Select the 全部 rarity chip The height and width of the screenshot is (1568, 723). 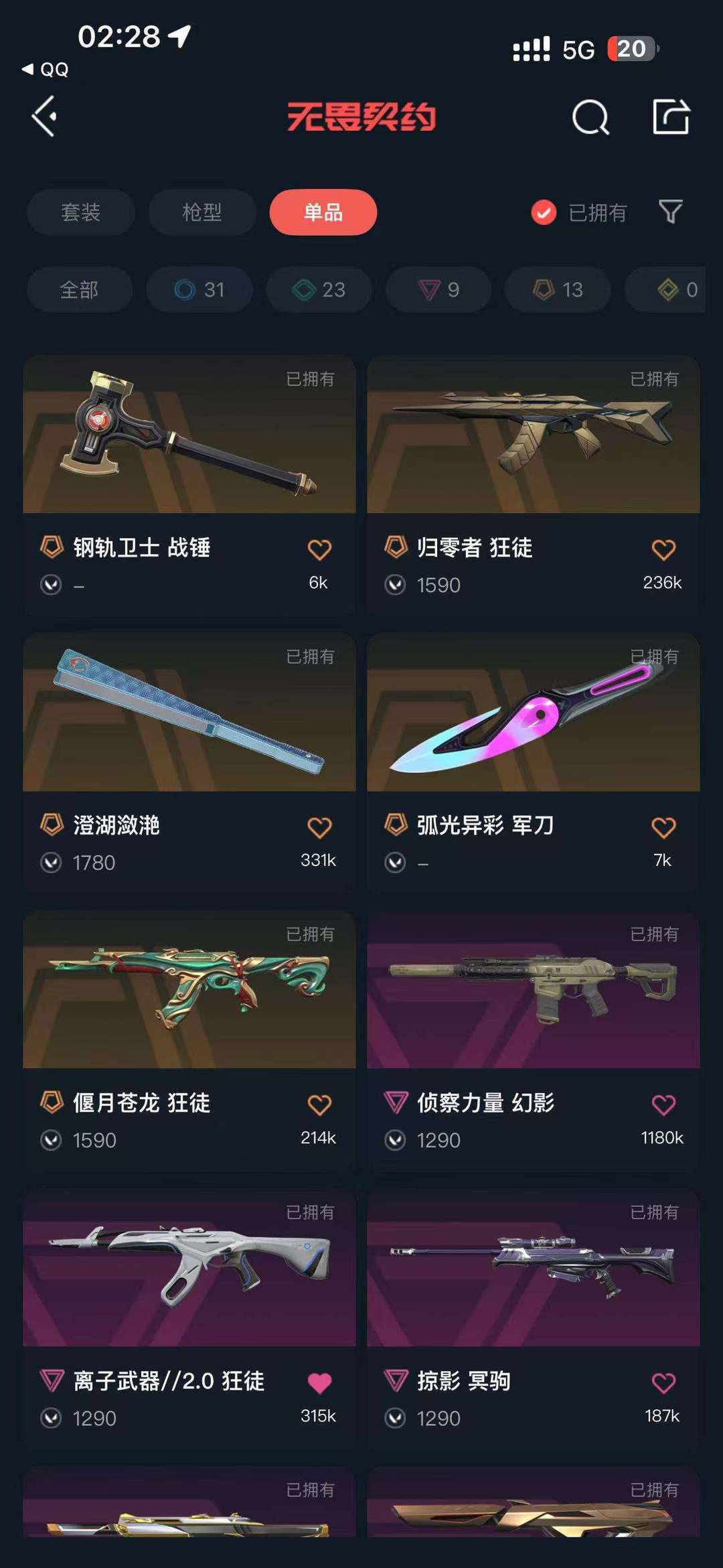click(79, 289)
